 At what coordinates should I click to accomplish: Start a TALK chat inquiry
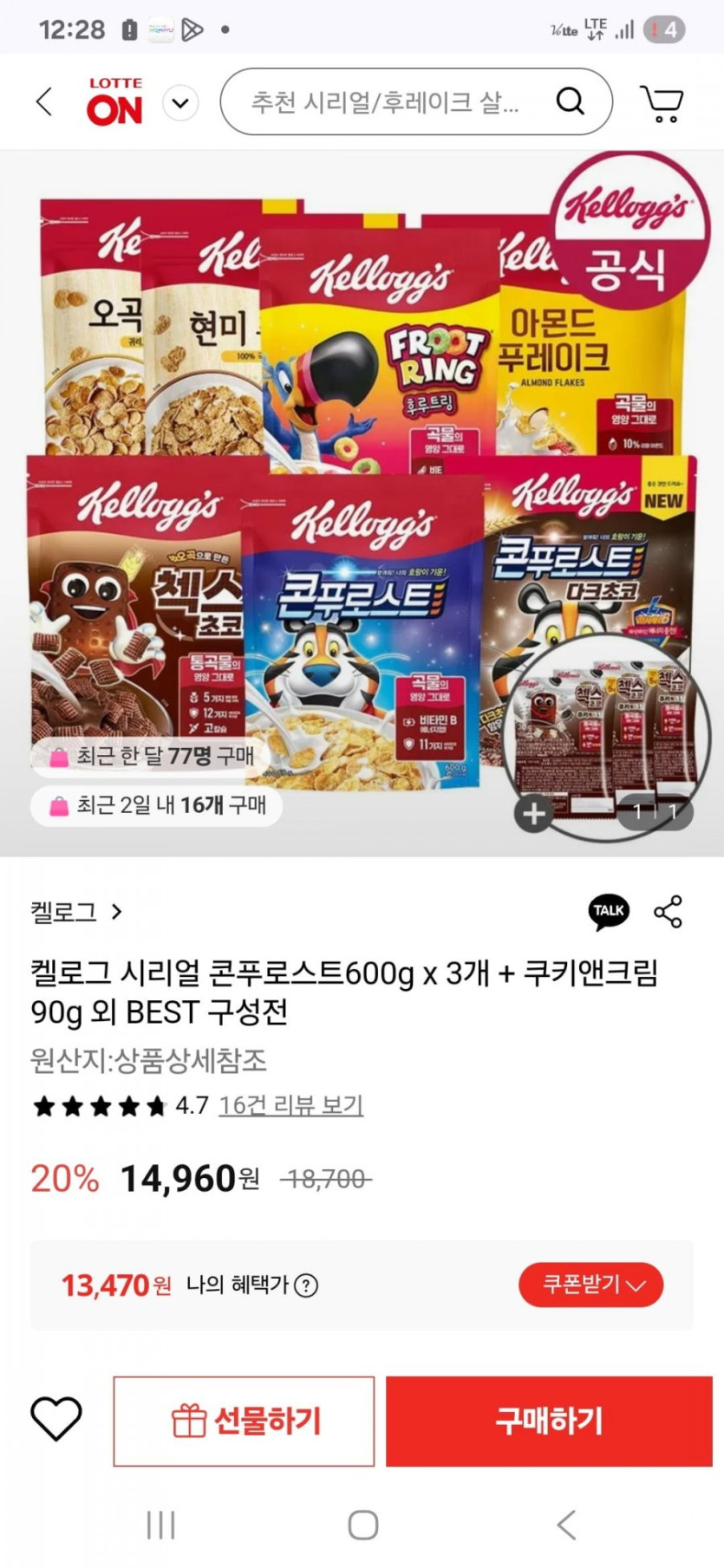pyautogui.click(x=609, y=911)
